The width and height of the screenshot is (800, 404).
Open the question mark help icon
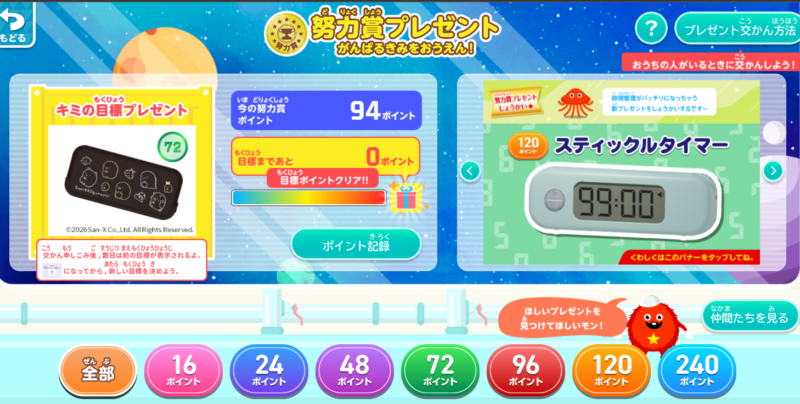[651, 27]
